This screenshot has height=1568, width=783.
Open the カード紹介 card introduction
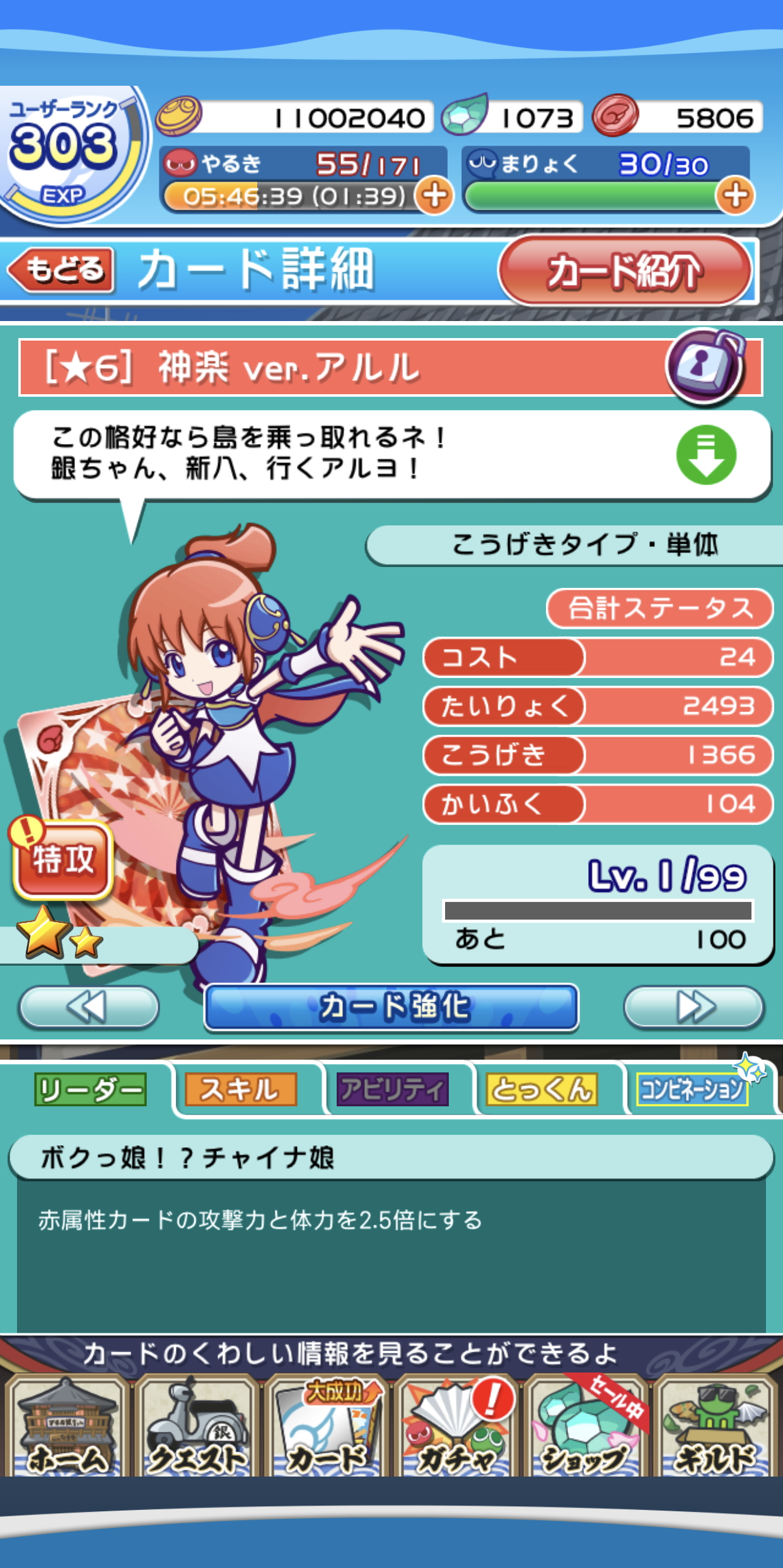coord(625,271)
